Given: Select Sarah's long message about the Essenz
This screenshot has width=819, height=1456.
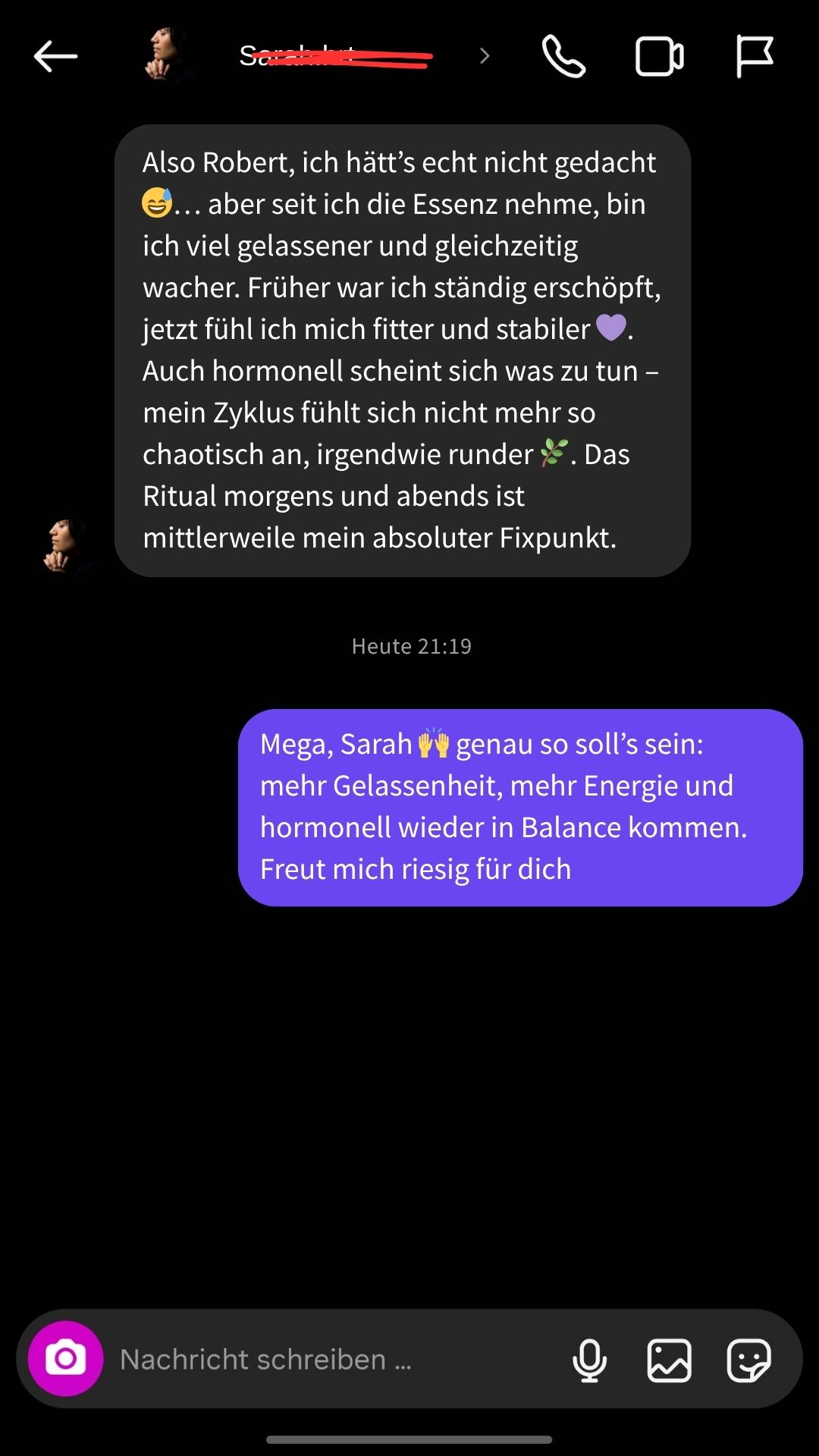Looking at the screenshot, I should (x=402, y=349).
